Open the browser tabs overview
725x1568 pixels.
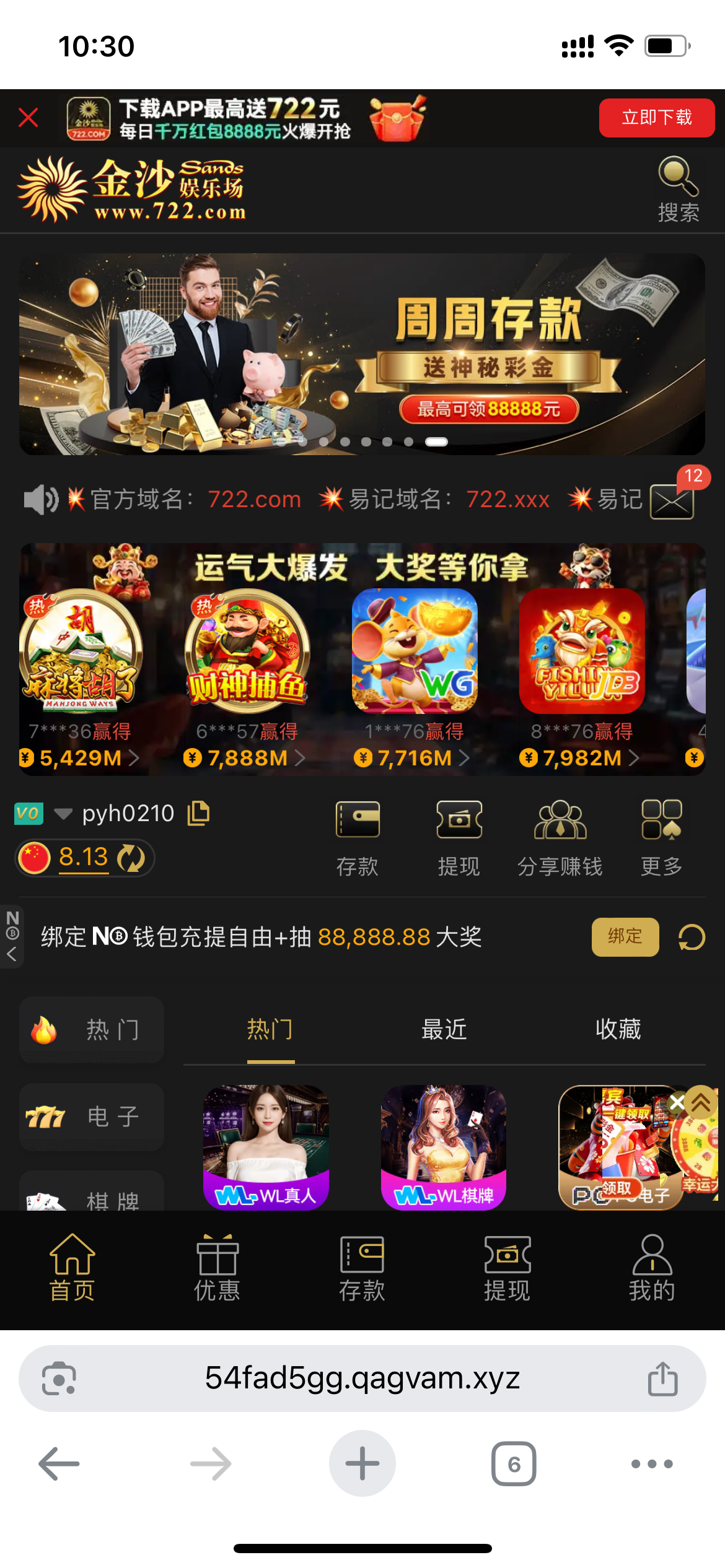coord(514,1464)
